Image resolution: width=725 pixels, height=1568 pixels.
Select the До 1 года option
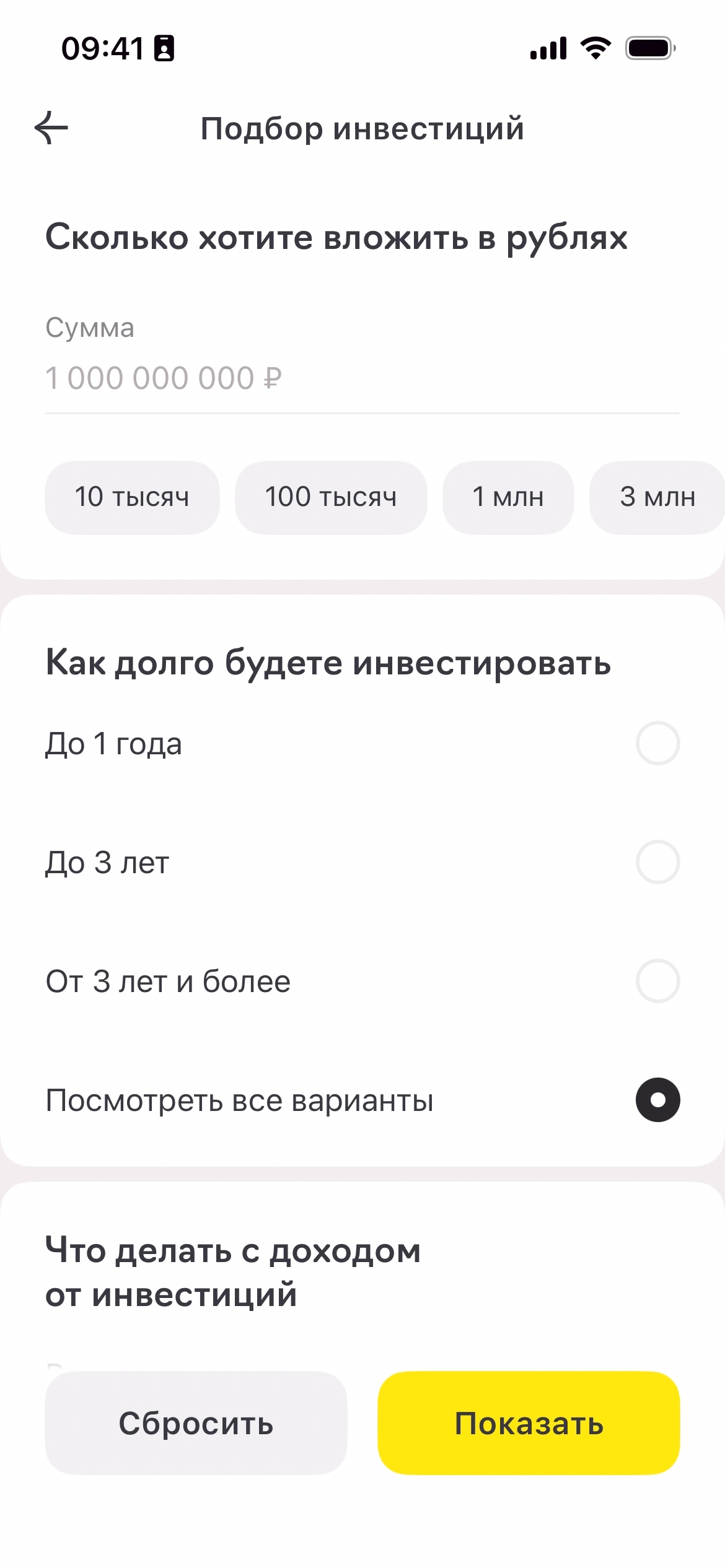point(657,743)
